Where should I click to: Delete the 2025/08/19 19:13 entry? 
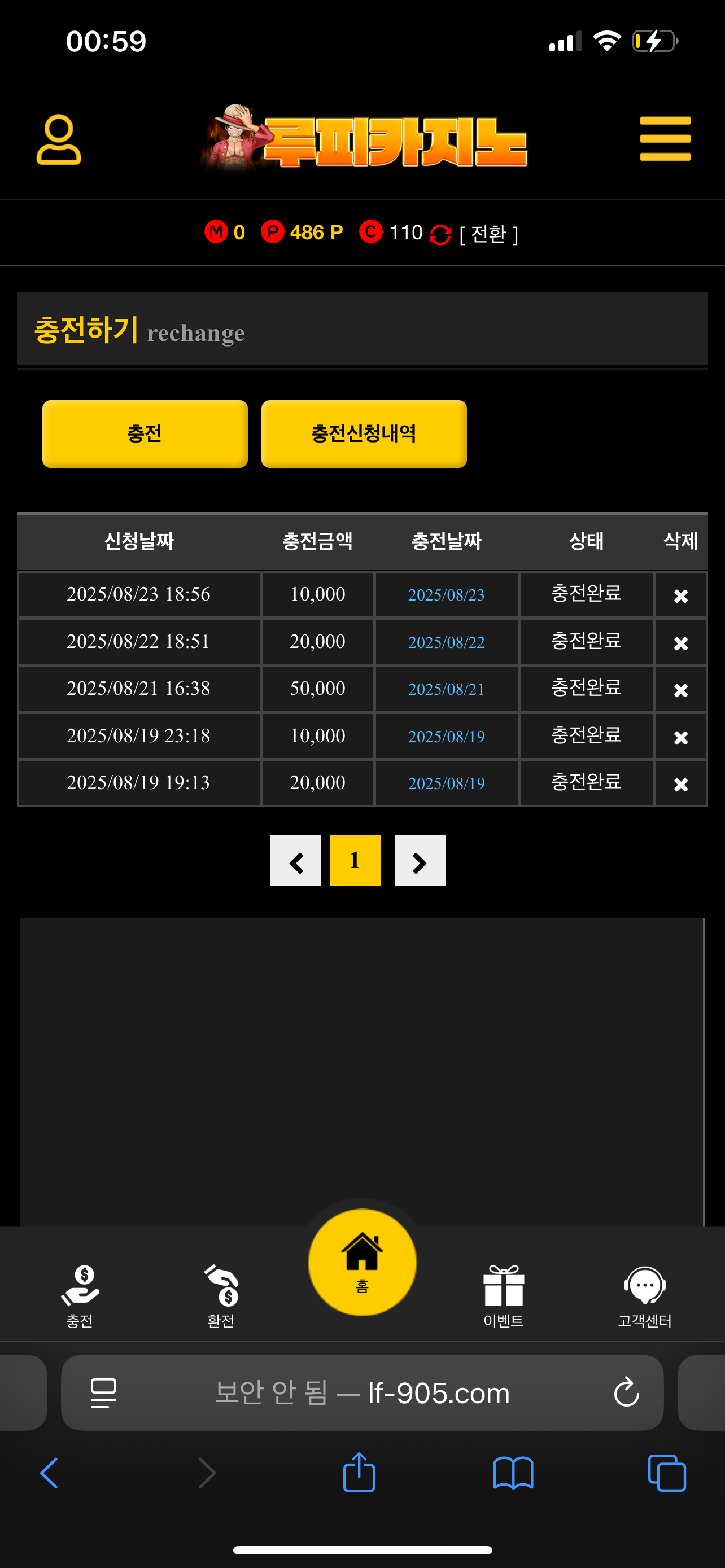click(680, 784)
